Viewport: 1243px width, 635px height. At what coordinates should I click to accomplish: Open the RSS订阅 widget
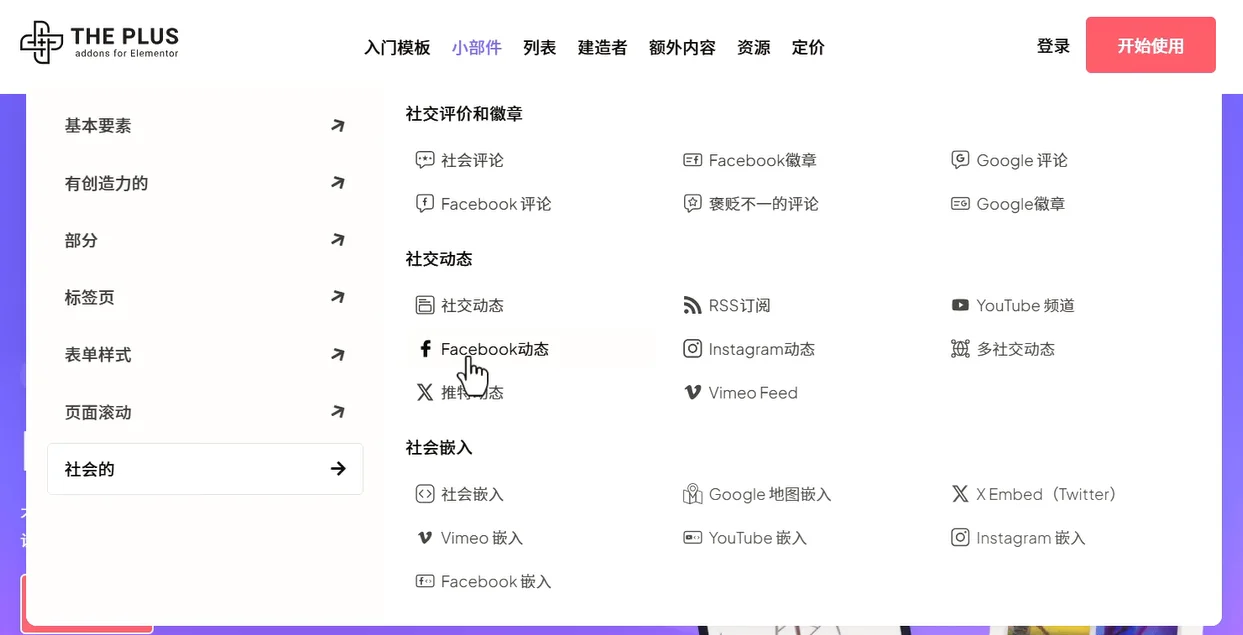pyautogui.click(x=739, y=305)
